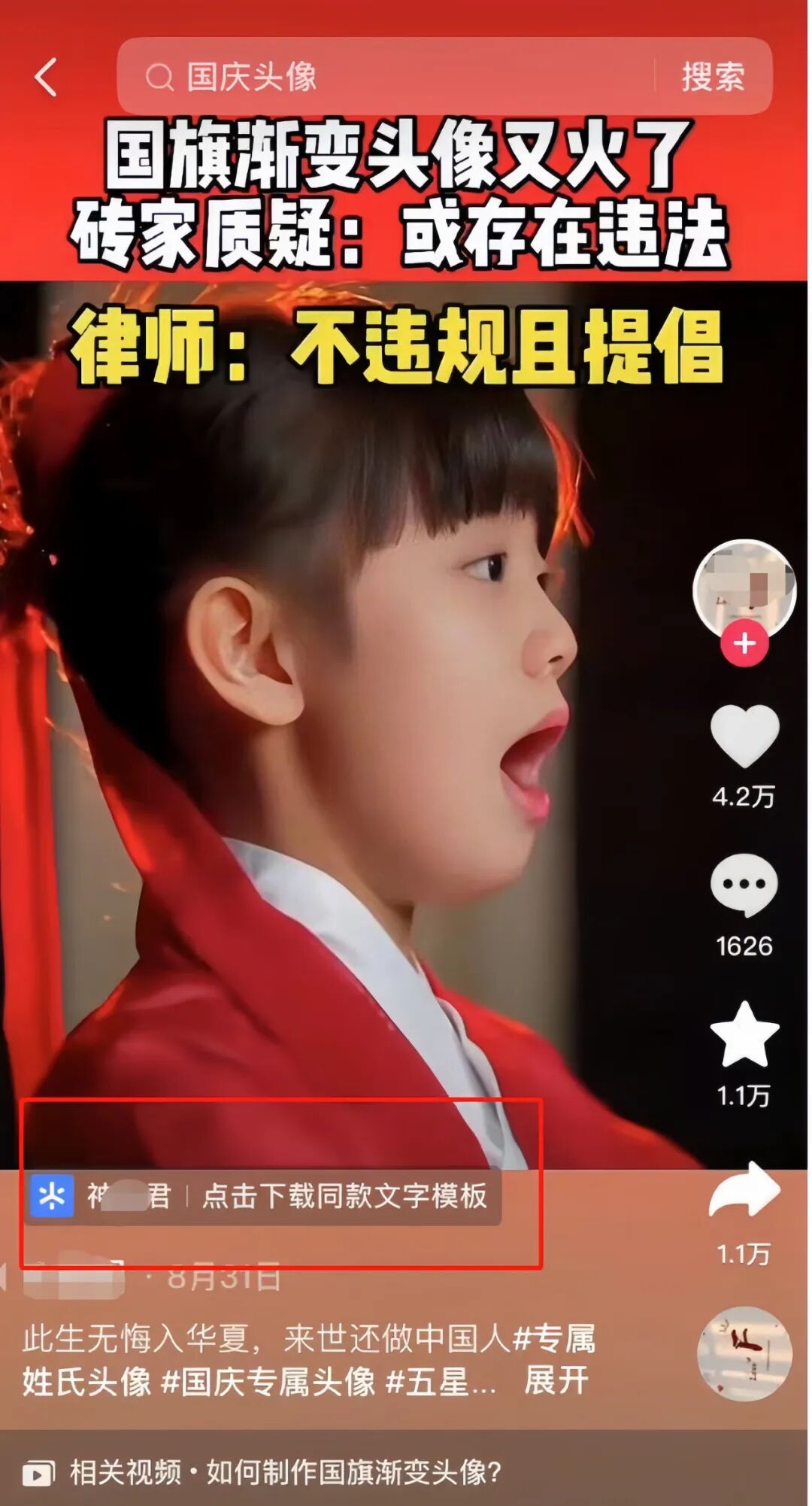Share this video via the arrow icon

[744, 1190]
